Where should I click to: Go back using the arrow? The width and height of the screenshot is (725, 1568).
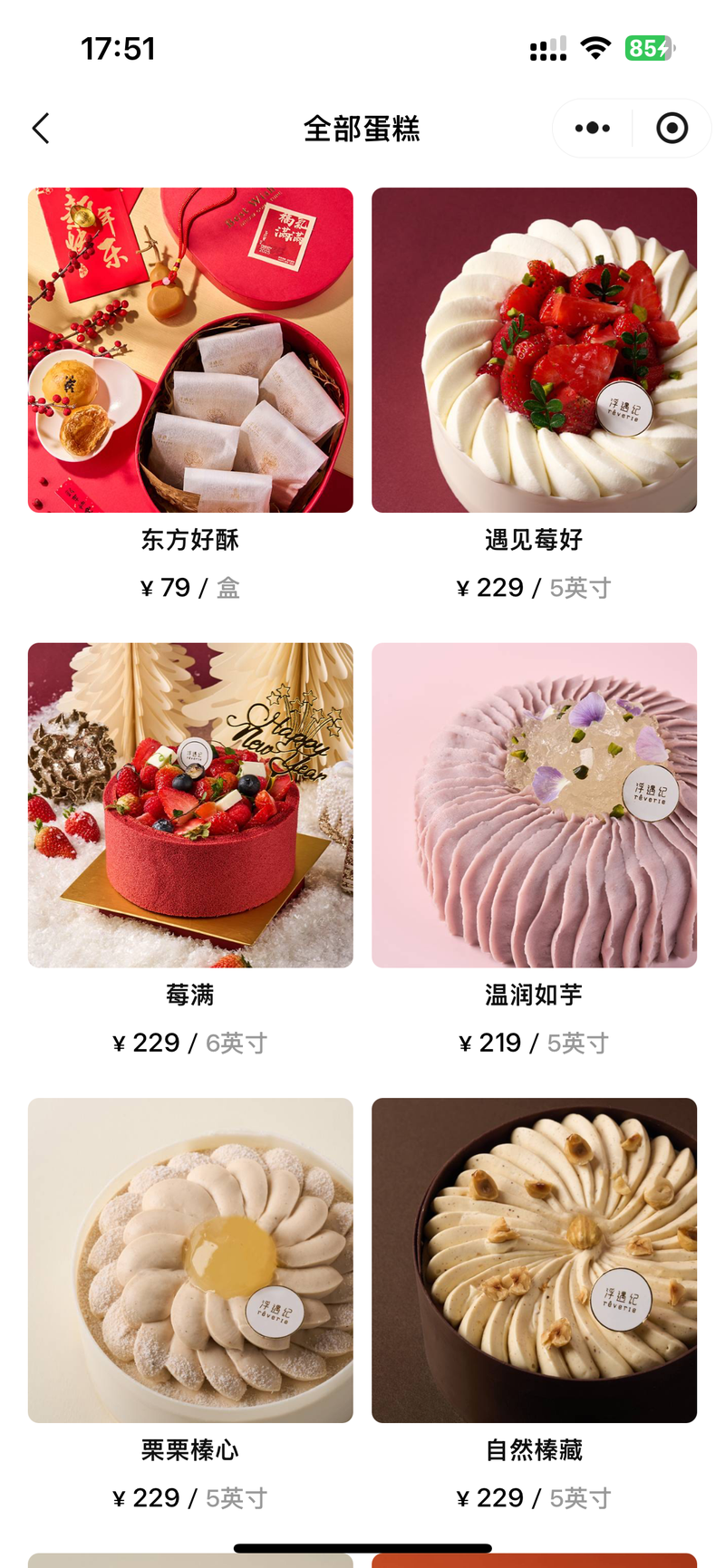41,129
